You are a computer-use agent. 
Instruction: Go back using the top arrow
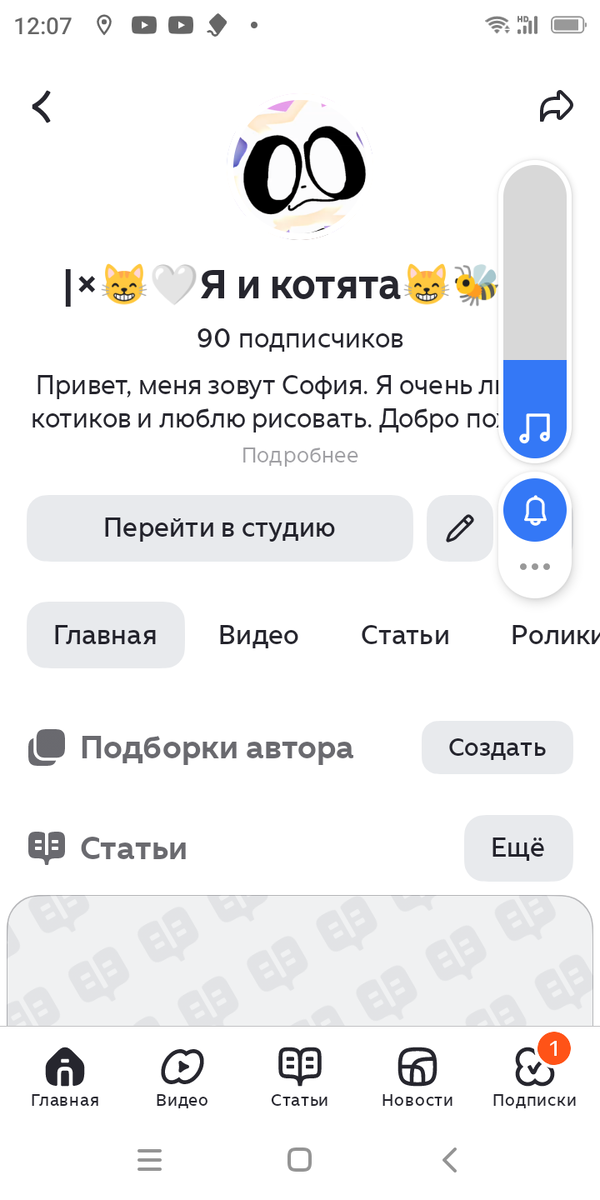tap(42, 106)
